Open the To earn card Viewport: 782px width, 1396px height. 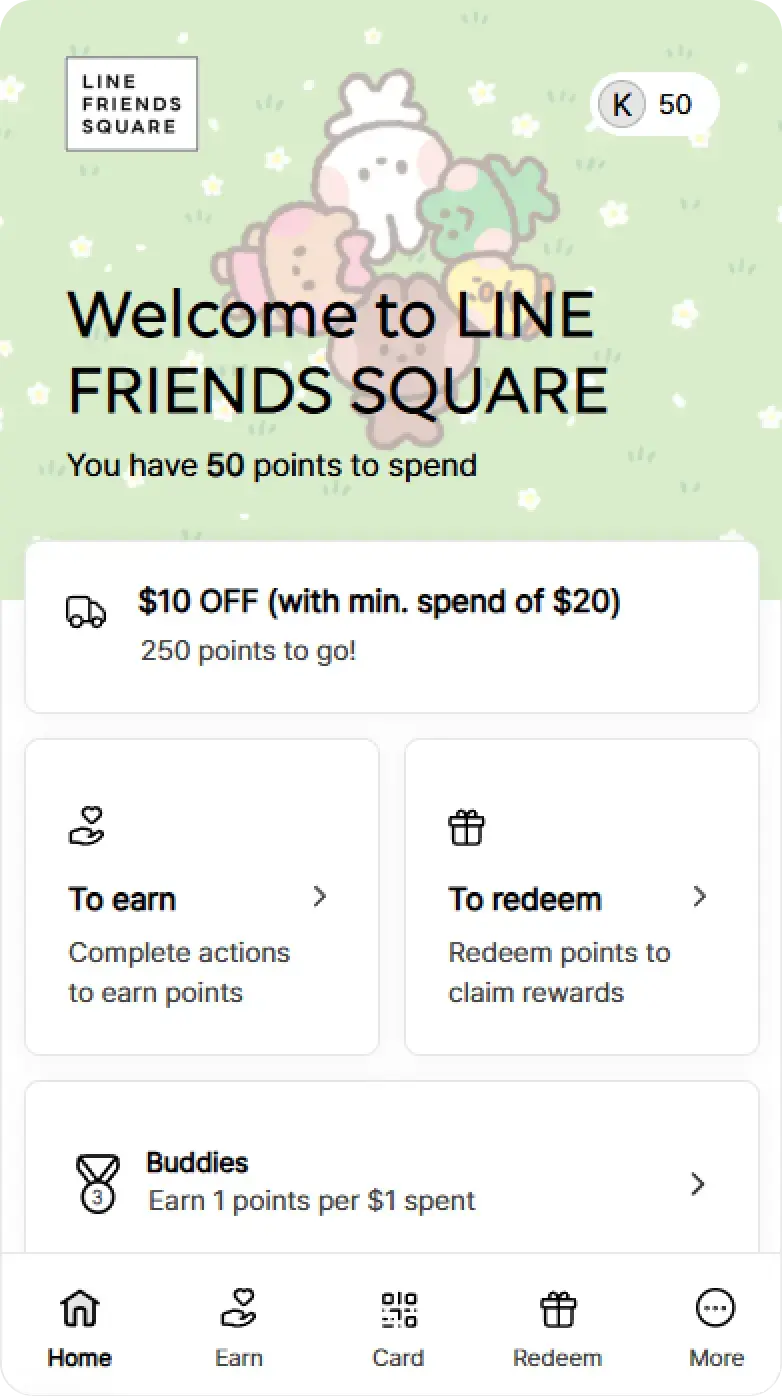[x=202, y=897]
